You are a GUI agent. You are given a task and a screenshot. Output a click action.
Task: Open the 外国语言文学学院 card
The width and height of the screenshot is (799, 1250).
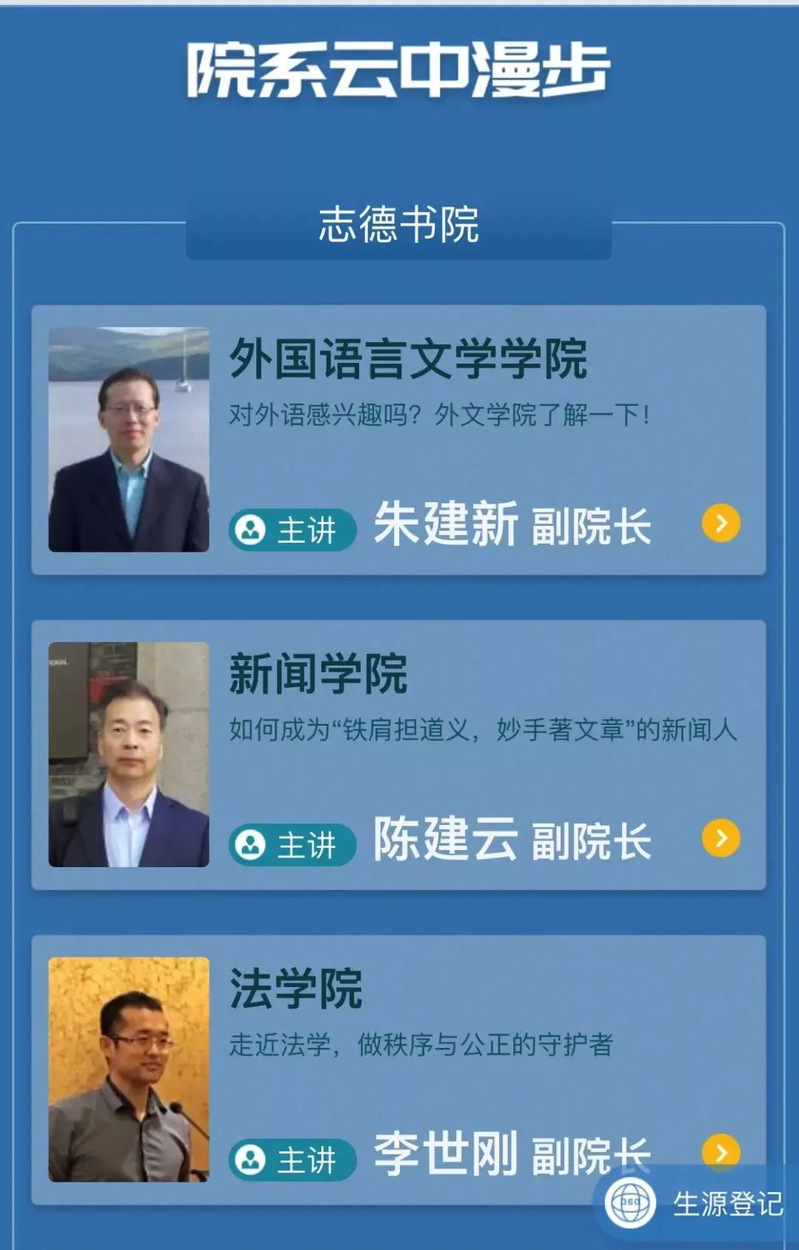pyautogui.click(x=408, y=360)
